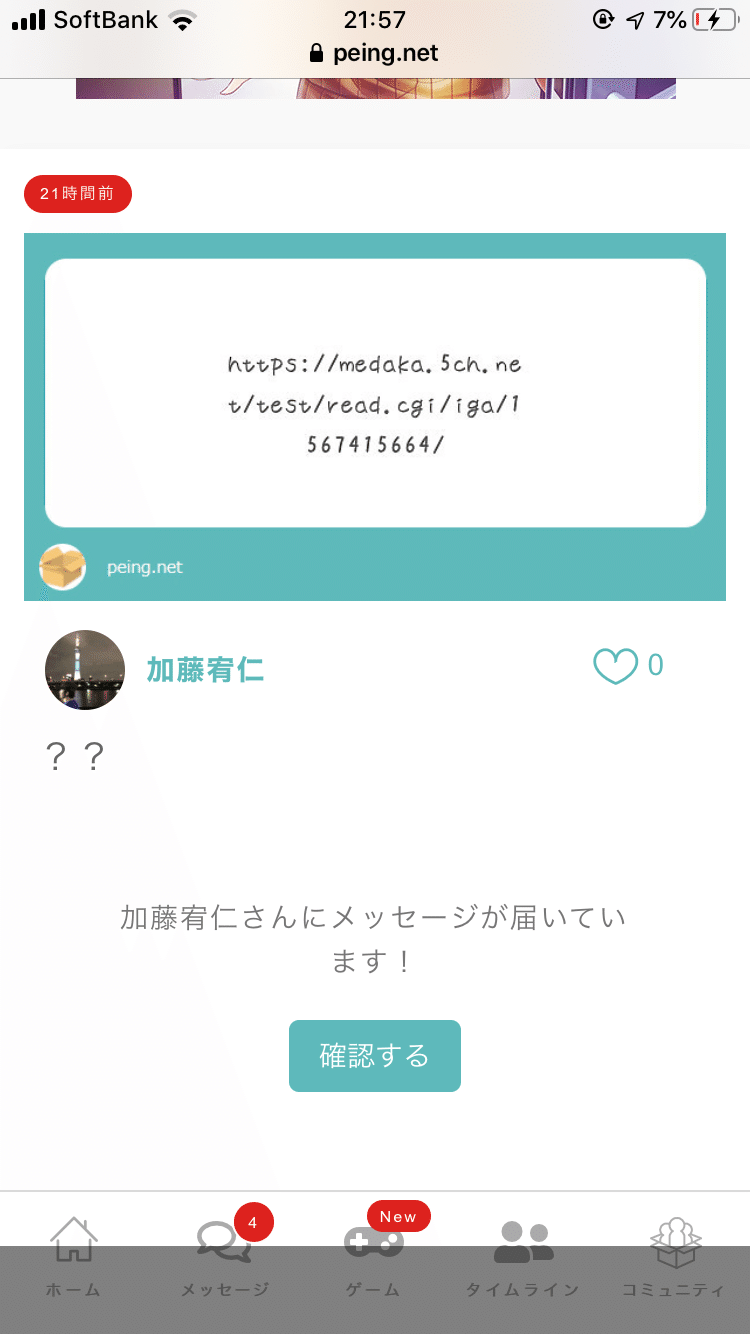
Task: Open the タイムライン tab
Action: tap(523, 1258)
